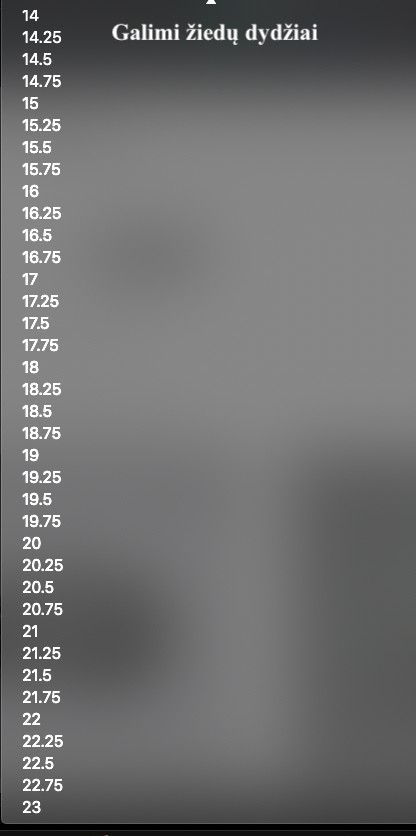Choose size 18
The image size is (416, 836).
(x=30, y=367)
